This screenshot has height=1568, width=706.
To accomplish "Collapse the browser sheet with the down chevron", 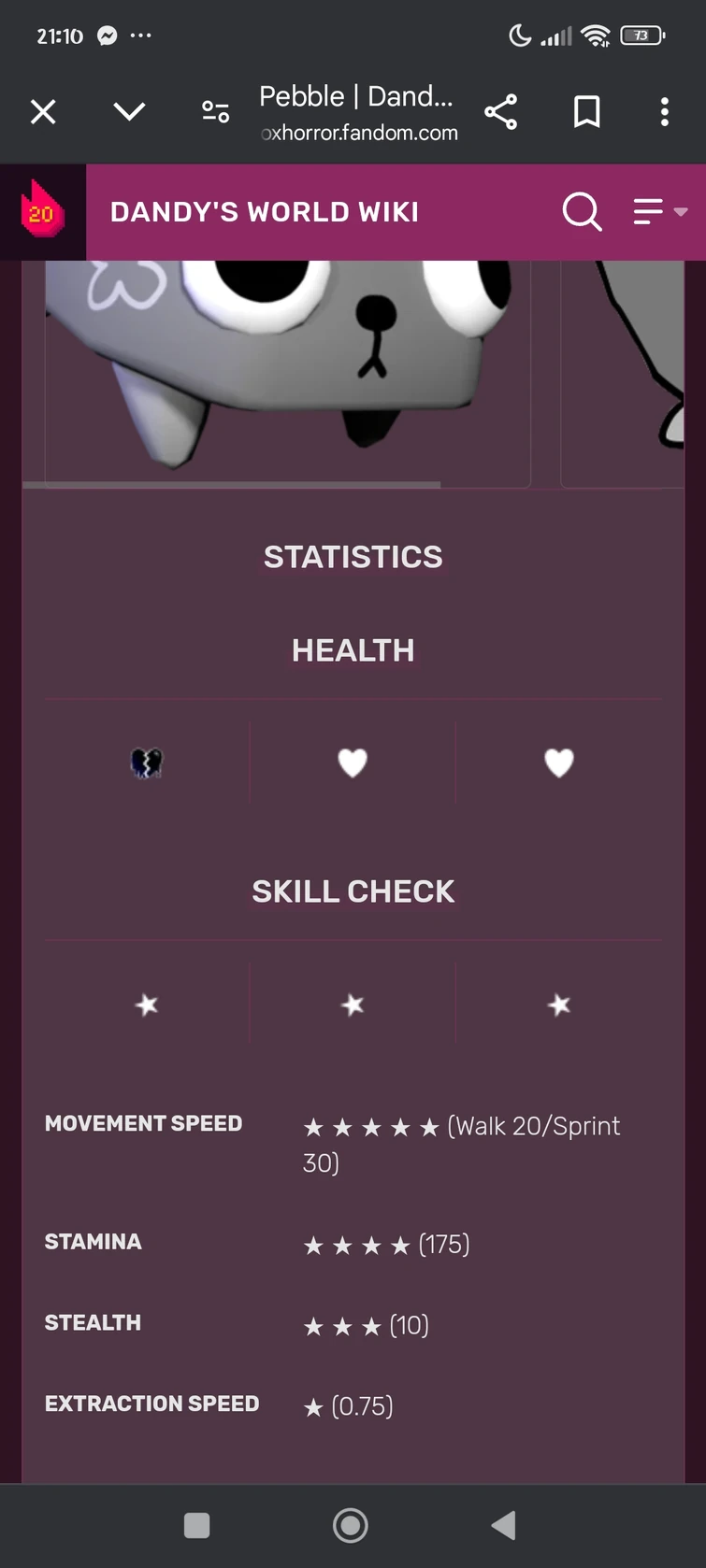I will (129, 111).
